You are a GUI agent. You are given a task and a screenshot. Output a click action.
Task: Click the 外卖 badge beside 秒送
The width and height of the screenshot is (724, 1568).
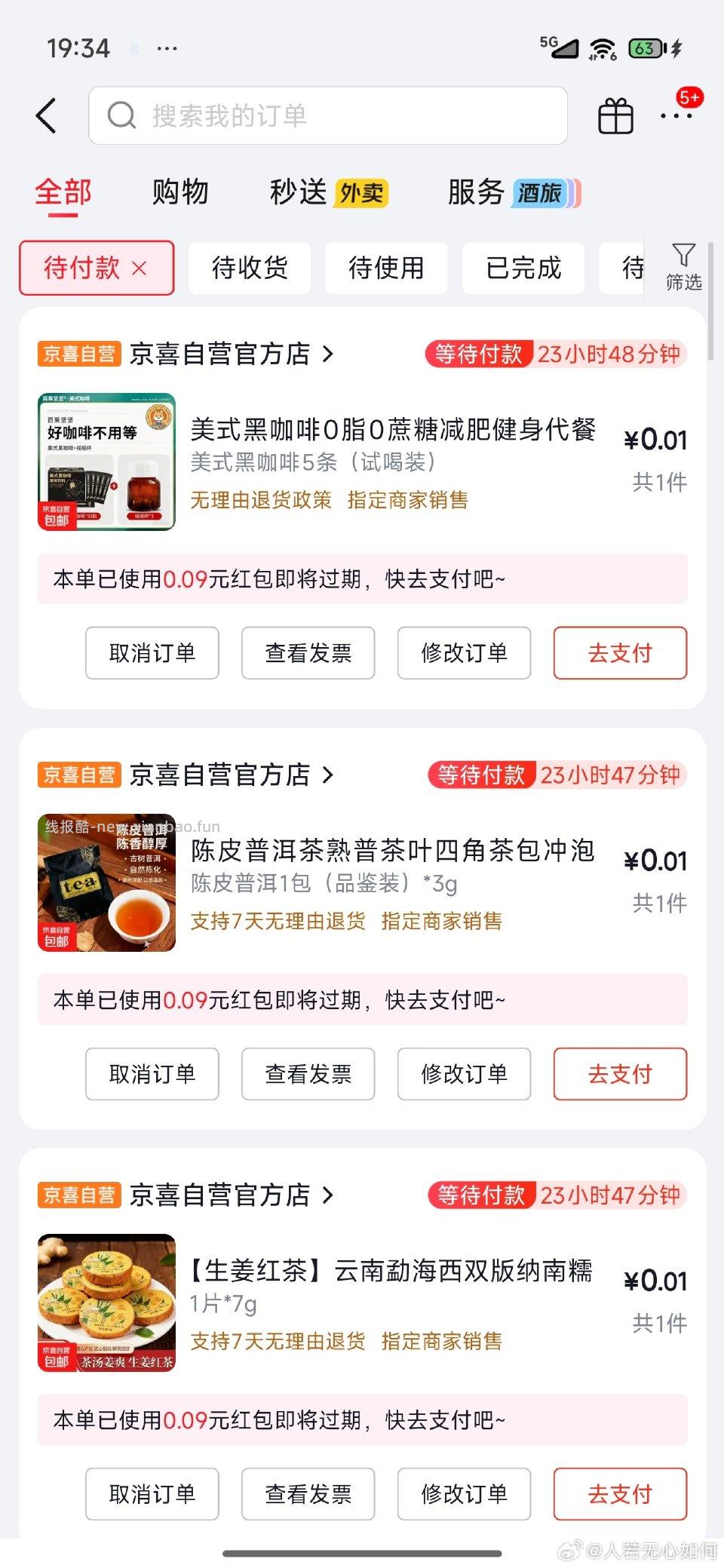pos(360,194)
